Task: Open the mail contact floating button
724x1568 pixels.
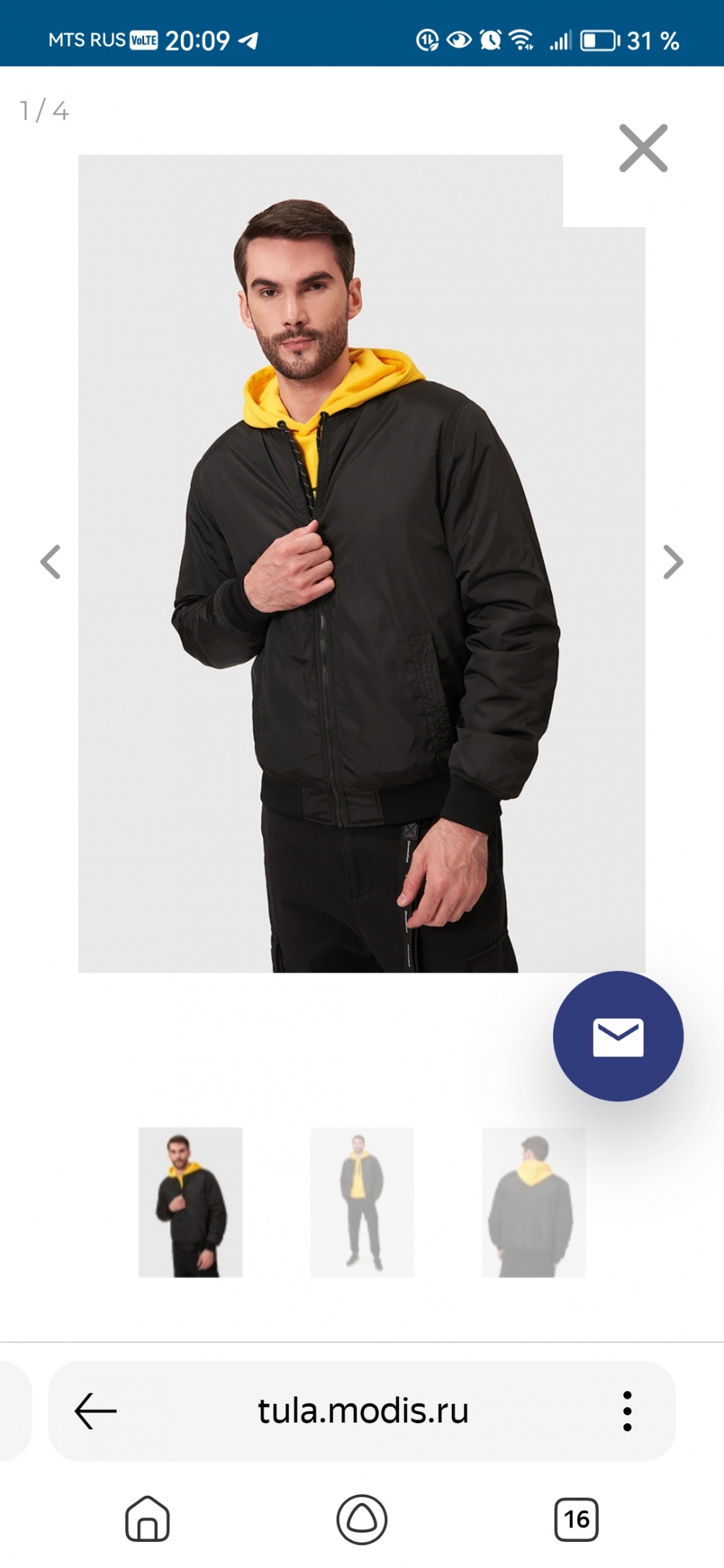Action: tap(618, 1036)
